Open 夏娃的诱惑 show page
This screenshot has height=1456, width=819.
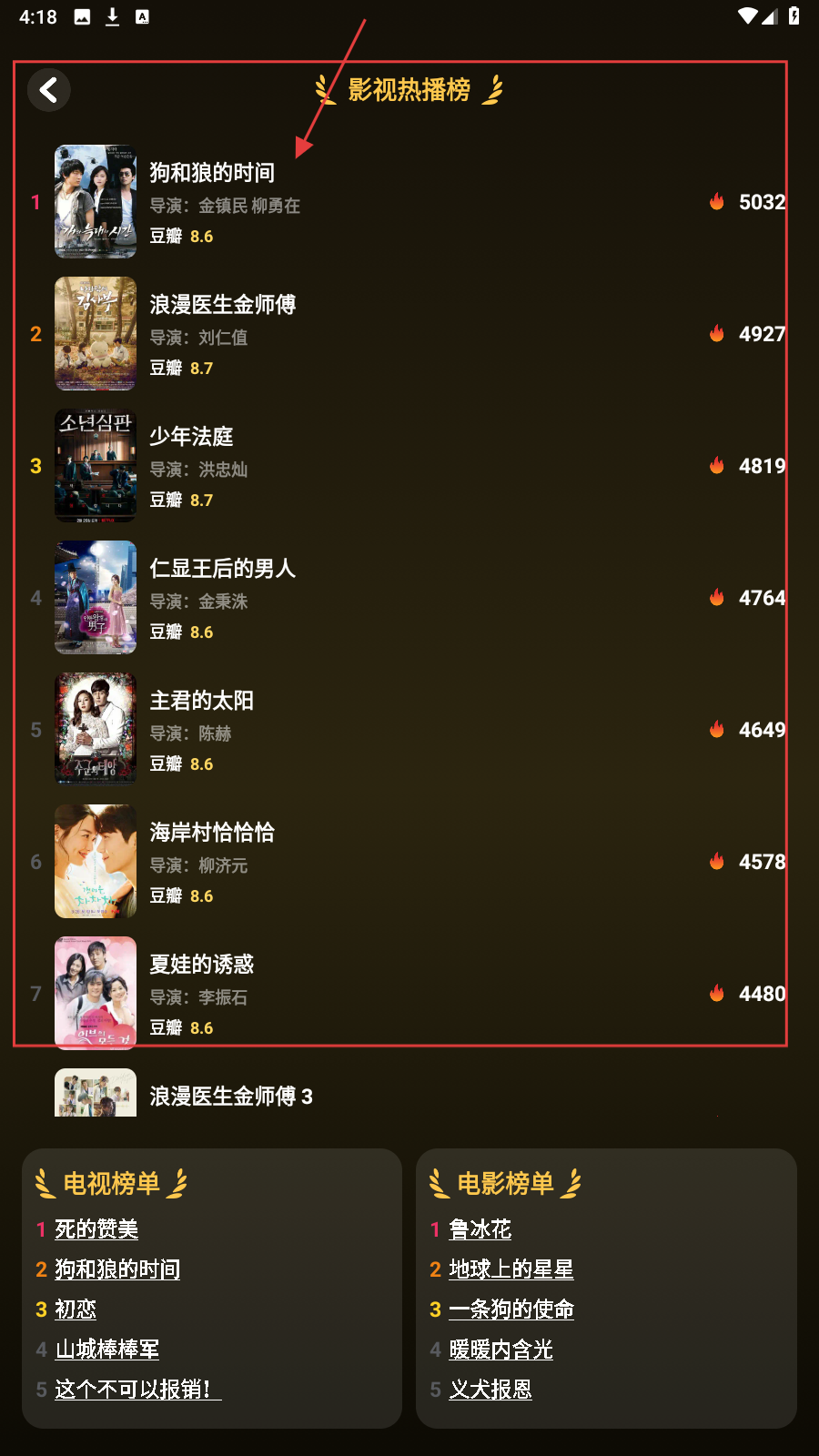tap(201, 965)
